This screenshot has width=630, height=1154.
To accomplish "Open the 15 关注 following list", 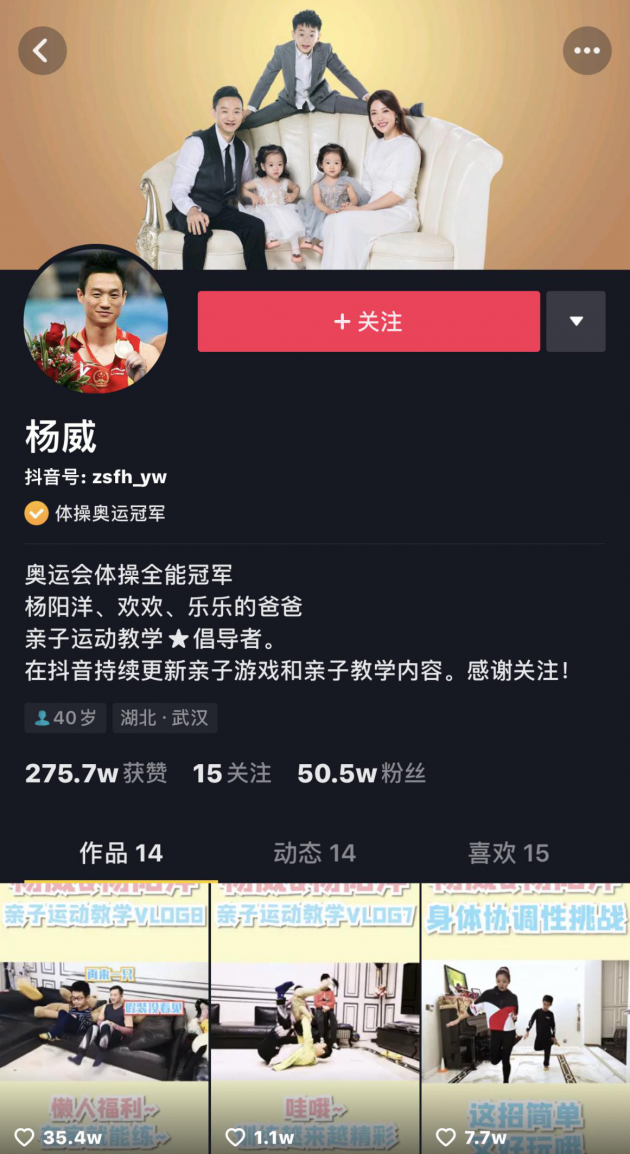I will click(x=232, y=773).
